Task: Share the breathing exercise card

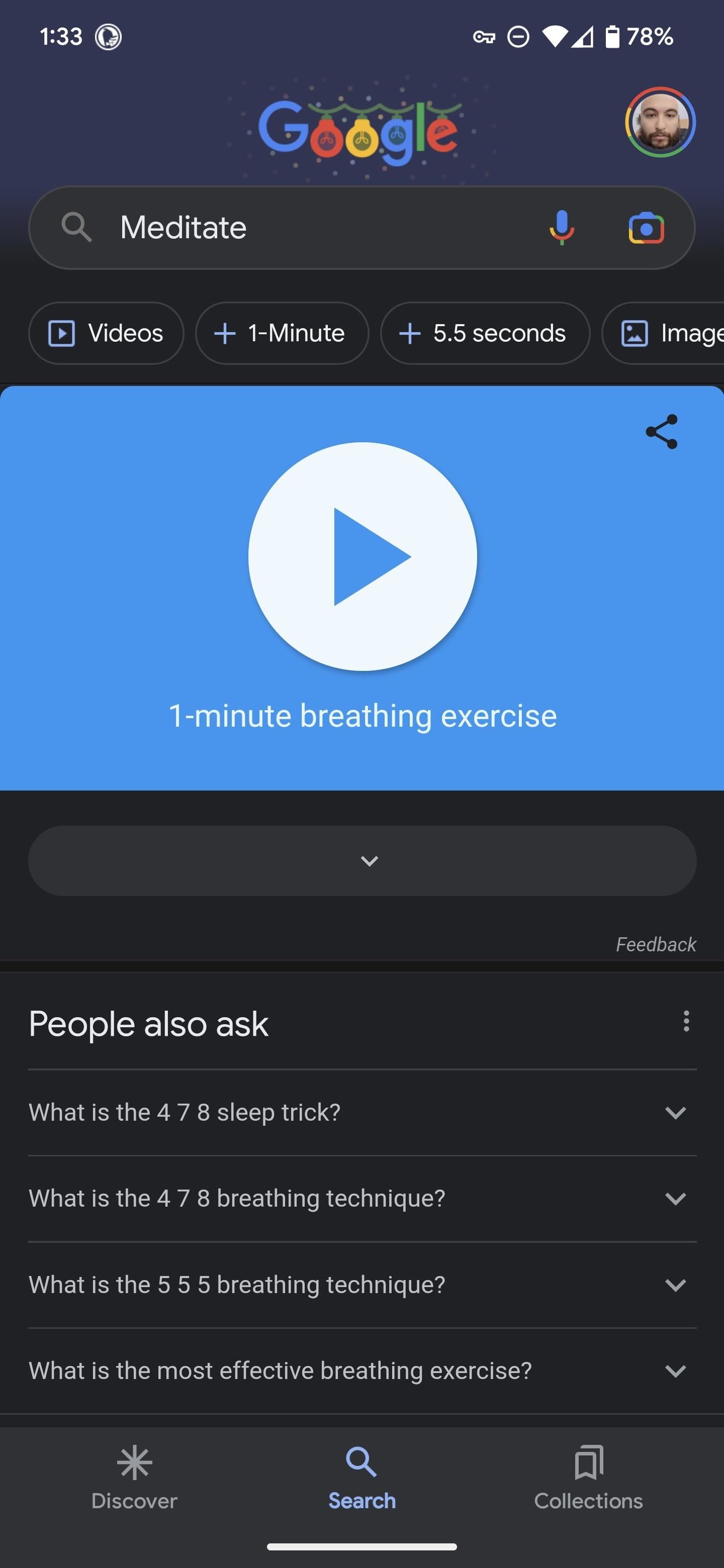Action: 661,432
